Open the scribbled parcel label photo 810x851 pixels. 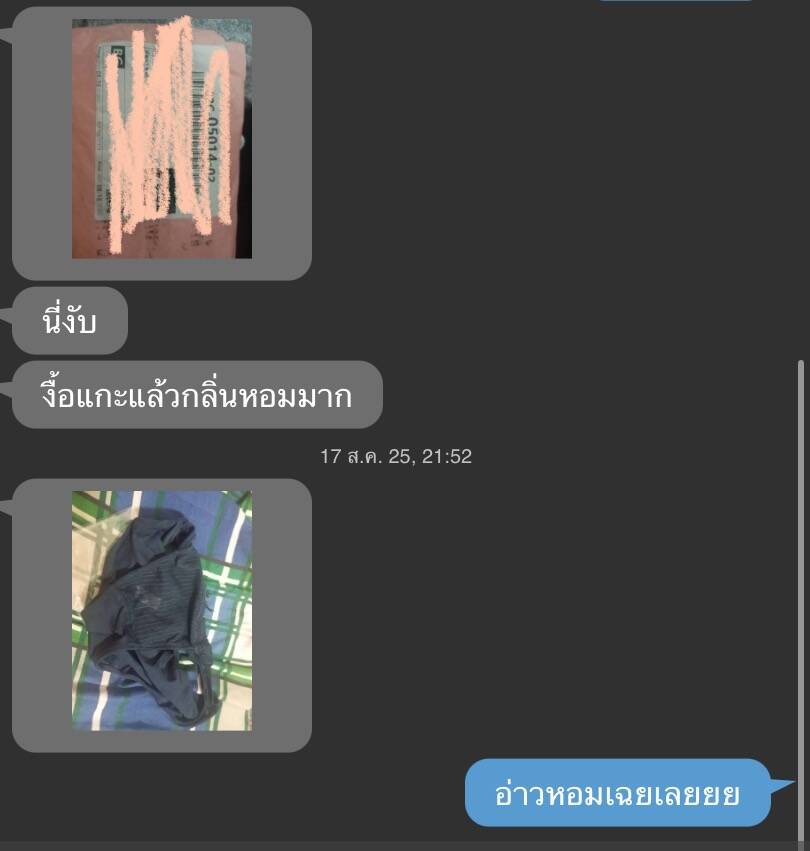[162, 139]
